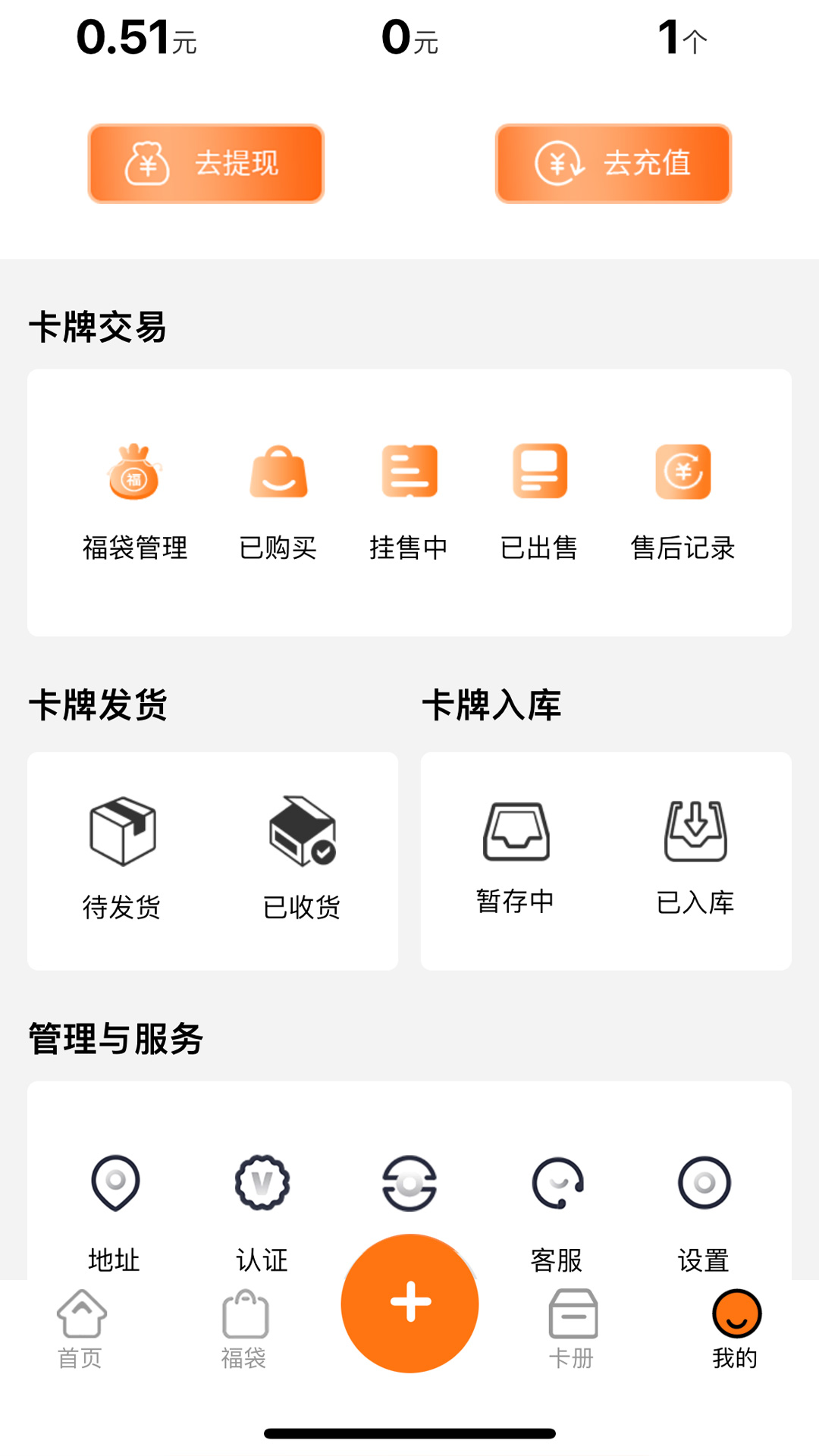Tap the orange plus button
The height and width of the screenshot is (1456, 819).
(409, 1303)
